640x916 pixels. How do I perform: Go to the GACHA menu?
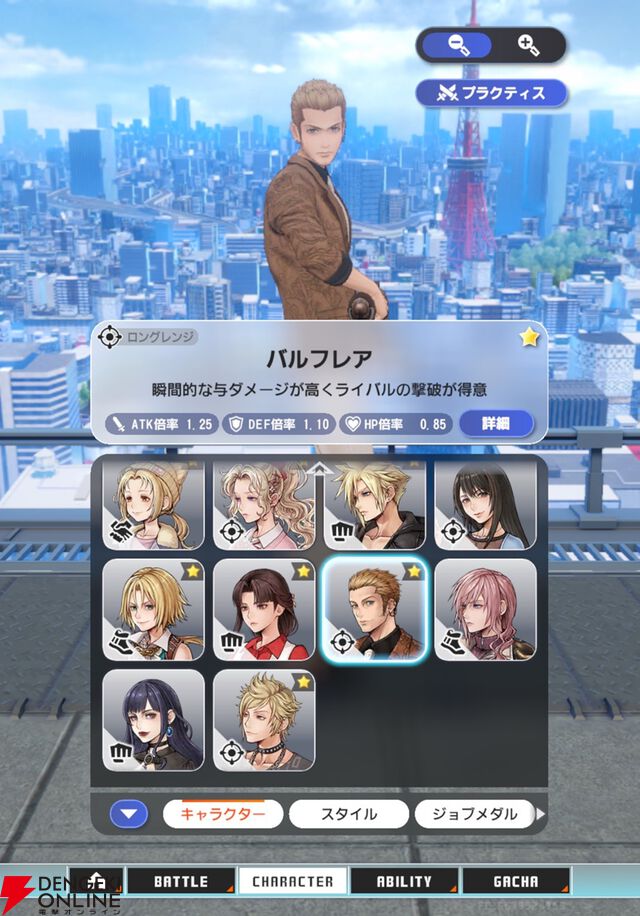pos(515,881)
